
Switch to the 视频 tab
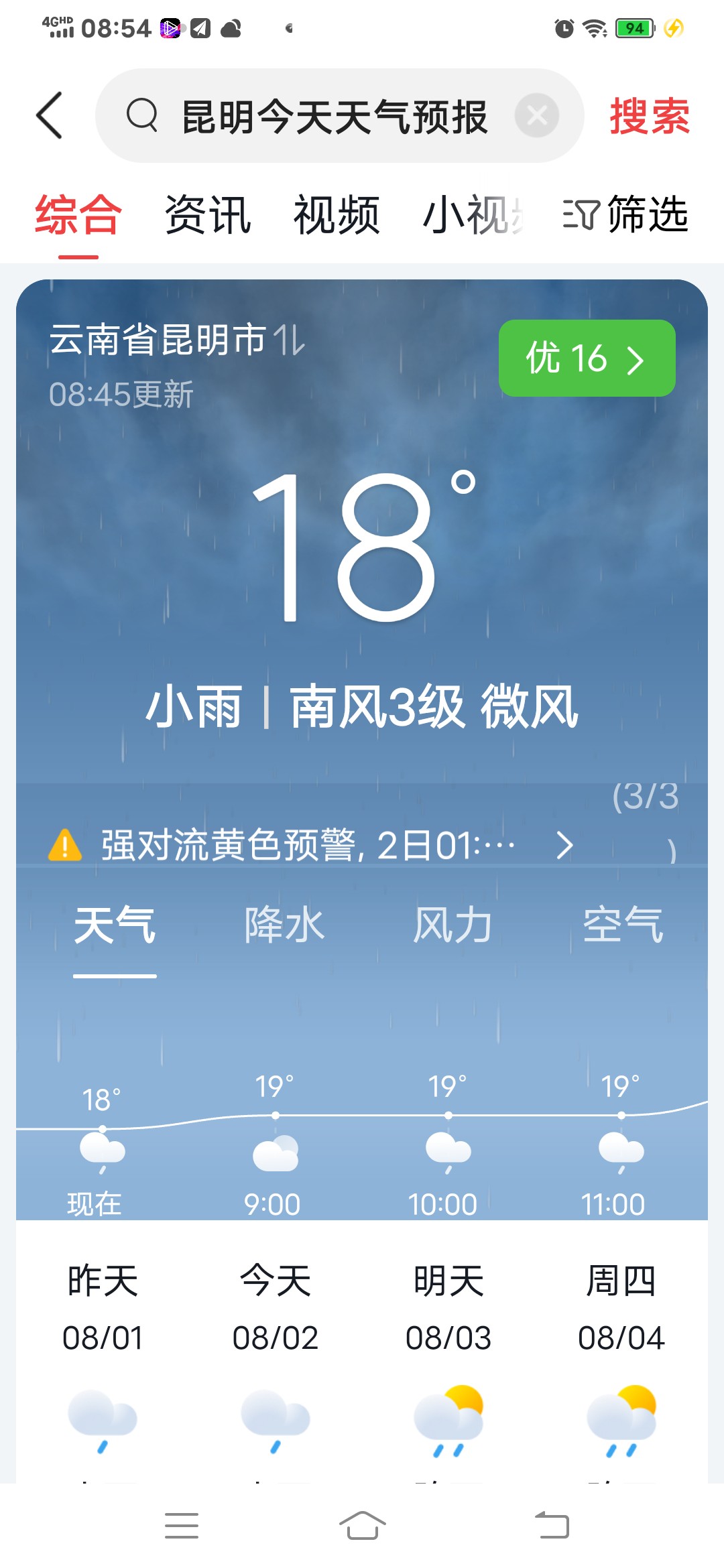pyautogui.click(x=335, y=214)
